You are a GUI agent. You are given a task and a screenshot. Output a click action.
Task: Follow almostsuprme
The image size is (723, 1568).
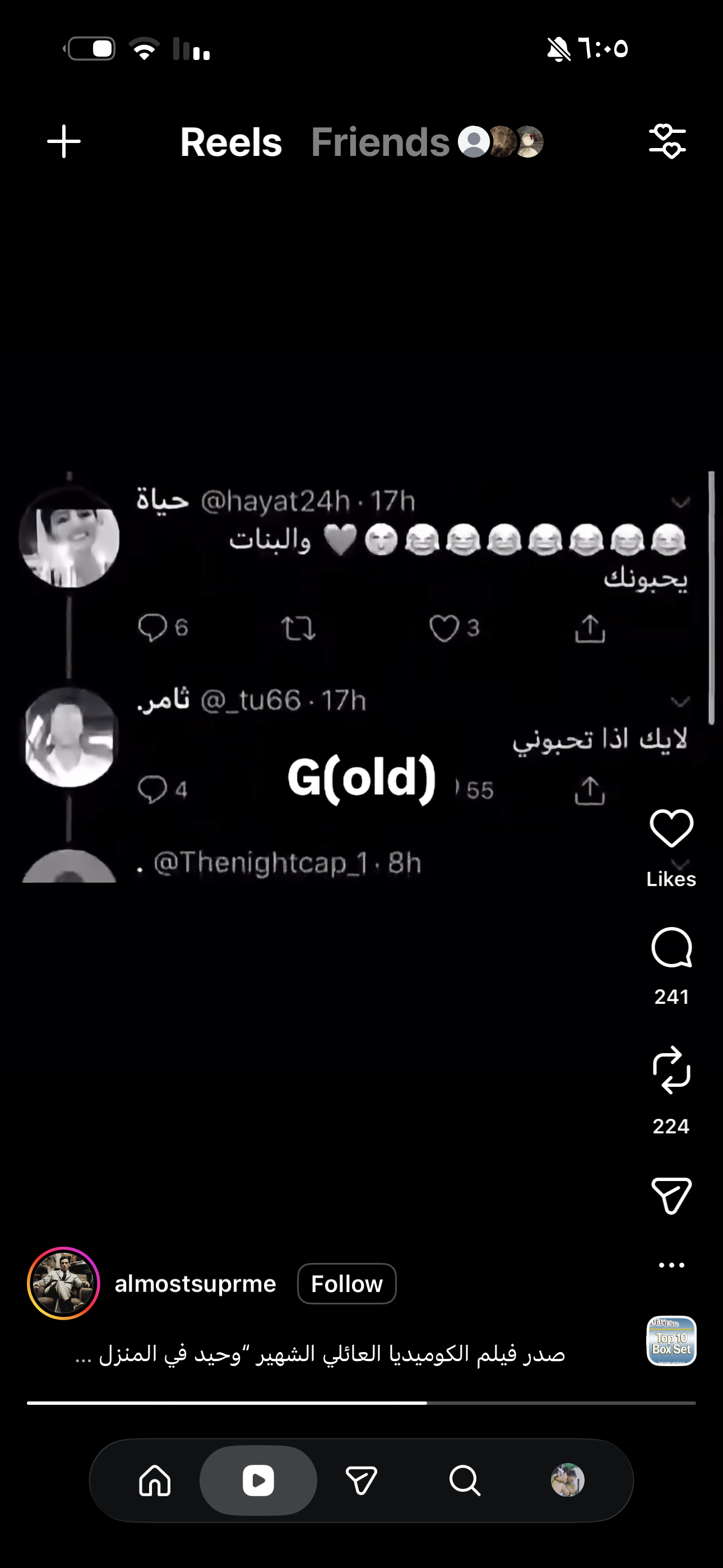click(346, 1284)
